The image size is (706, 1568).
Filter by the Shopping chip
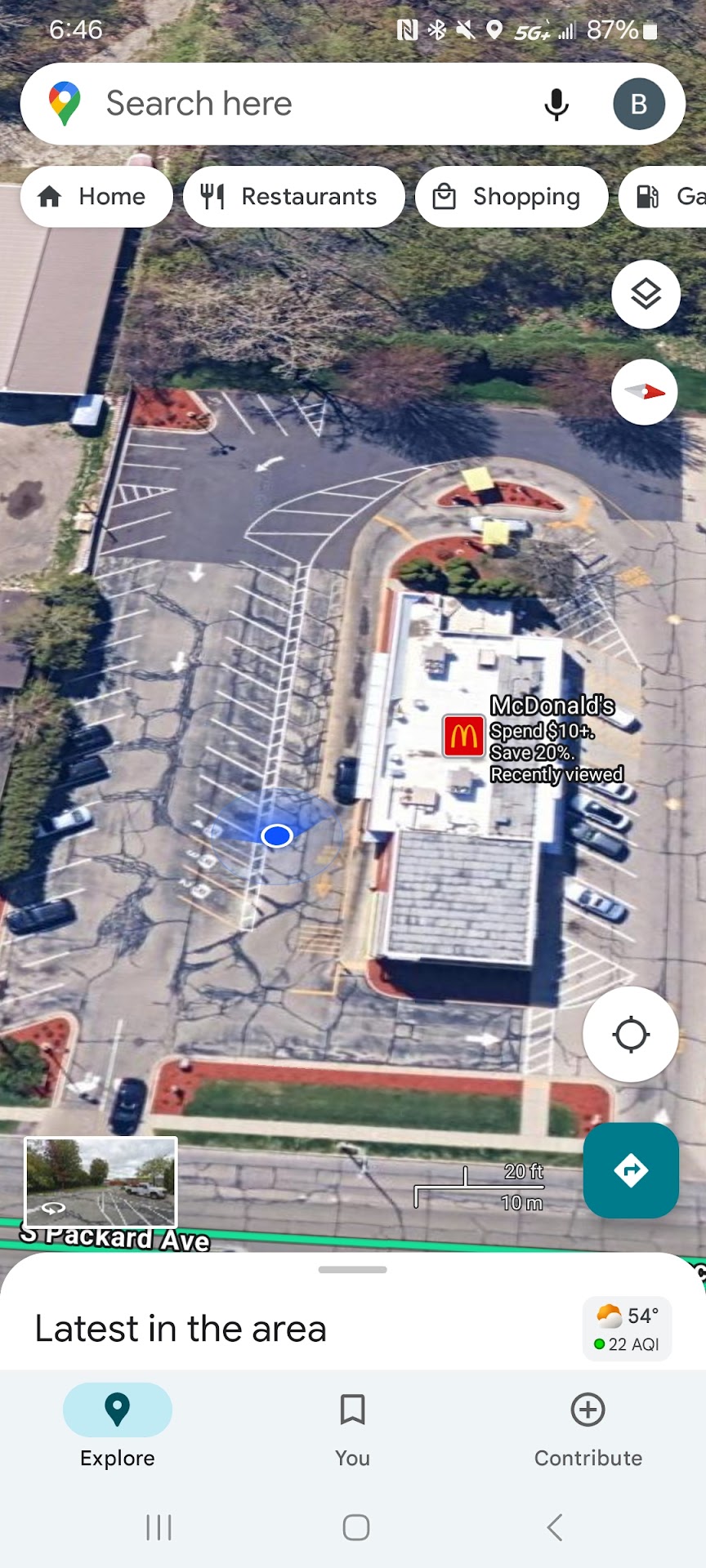pyautogui.click(x=512, y=197)
